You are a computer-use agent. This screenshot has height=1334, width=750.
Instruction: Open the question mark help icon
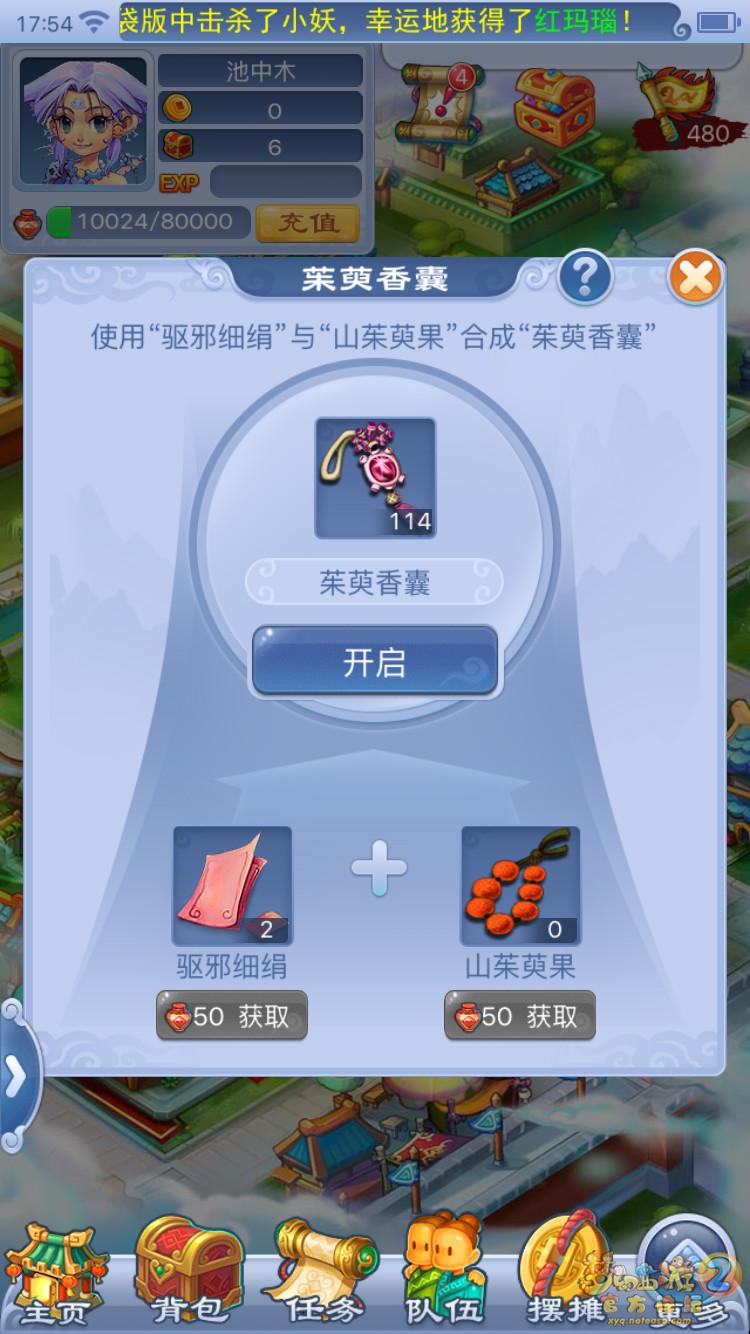(x=585, y=277)
